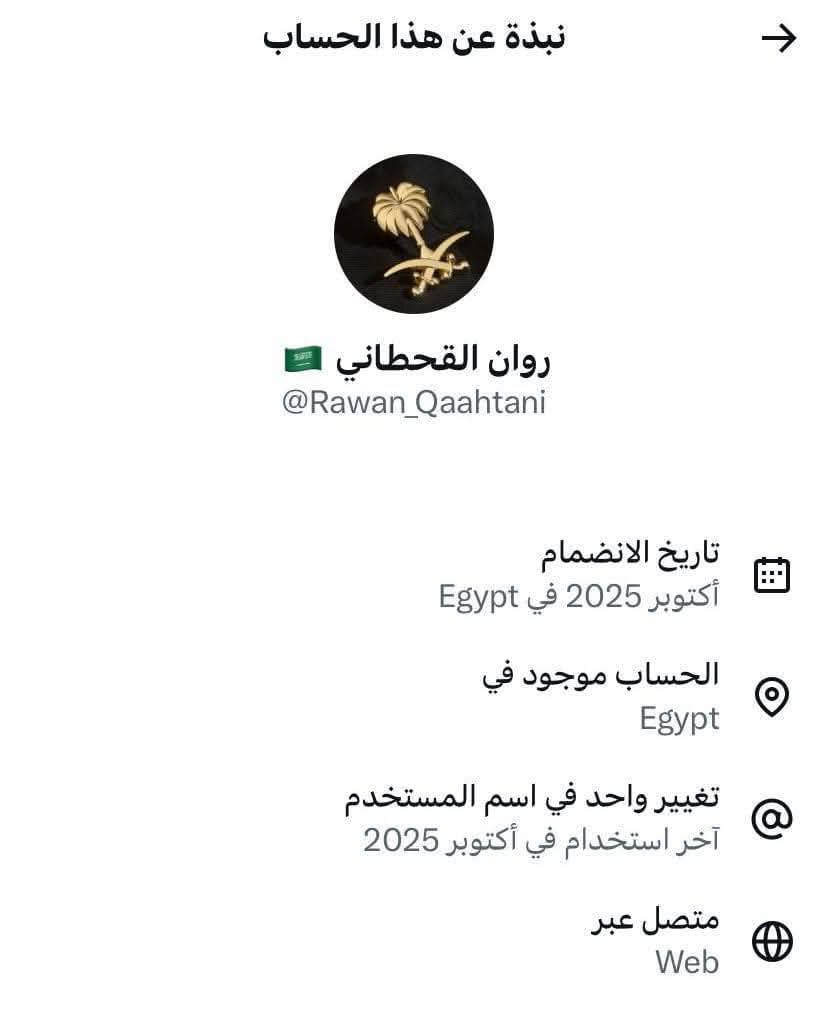The image size is (827, 1027).
Task: Go back using the top arrow
Action: [x=778, y=39]
